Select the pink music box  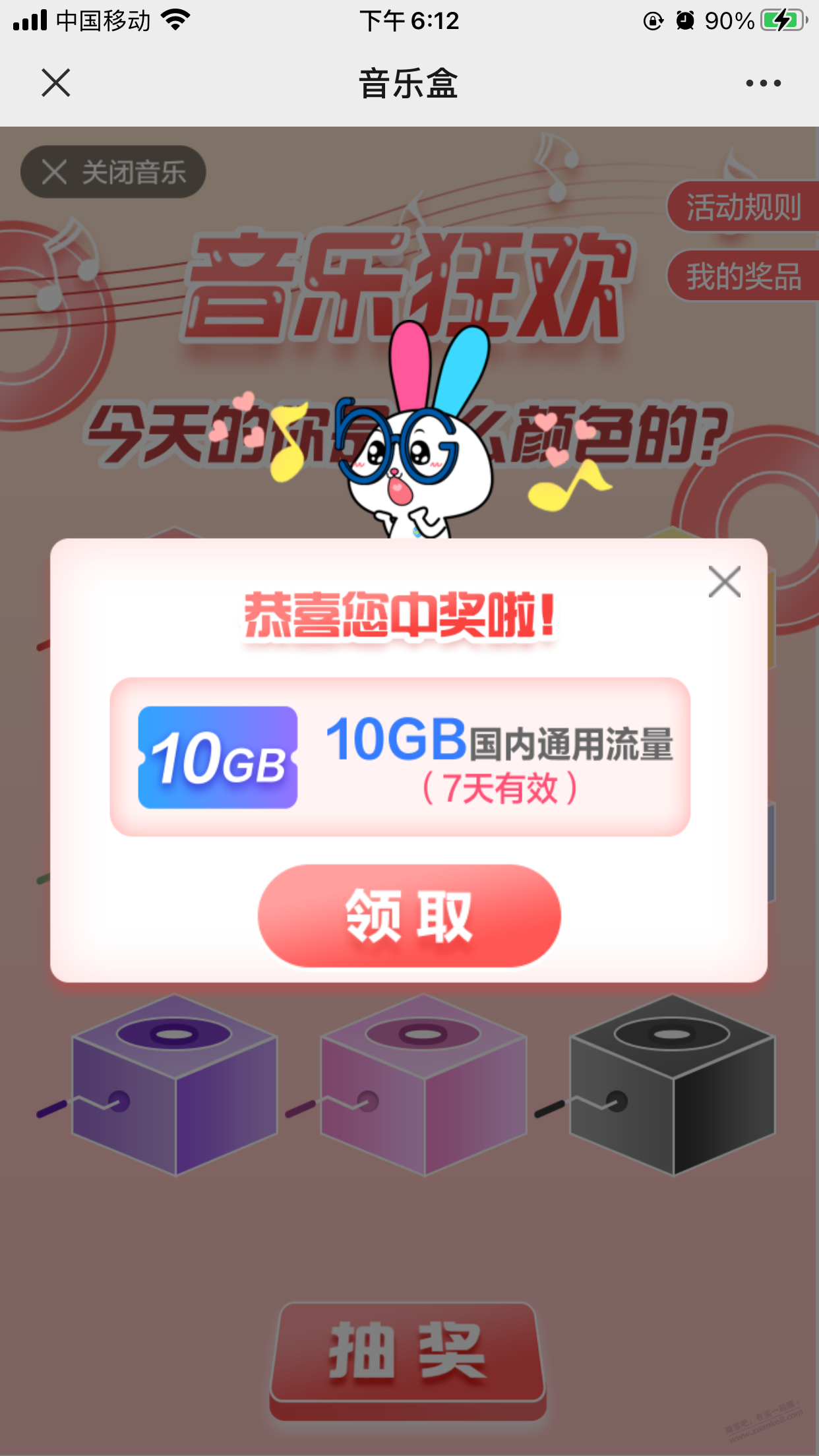pos(423,1085)
